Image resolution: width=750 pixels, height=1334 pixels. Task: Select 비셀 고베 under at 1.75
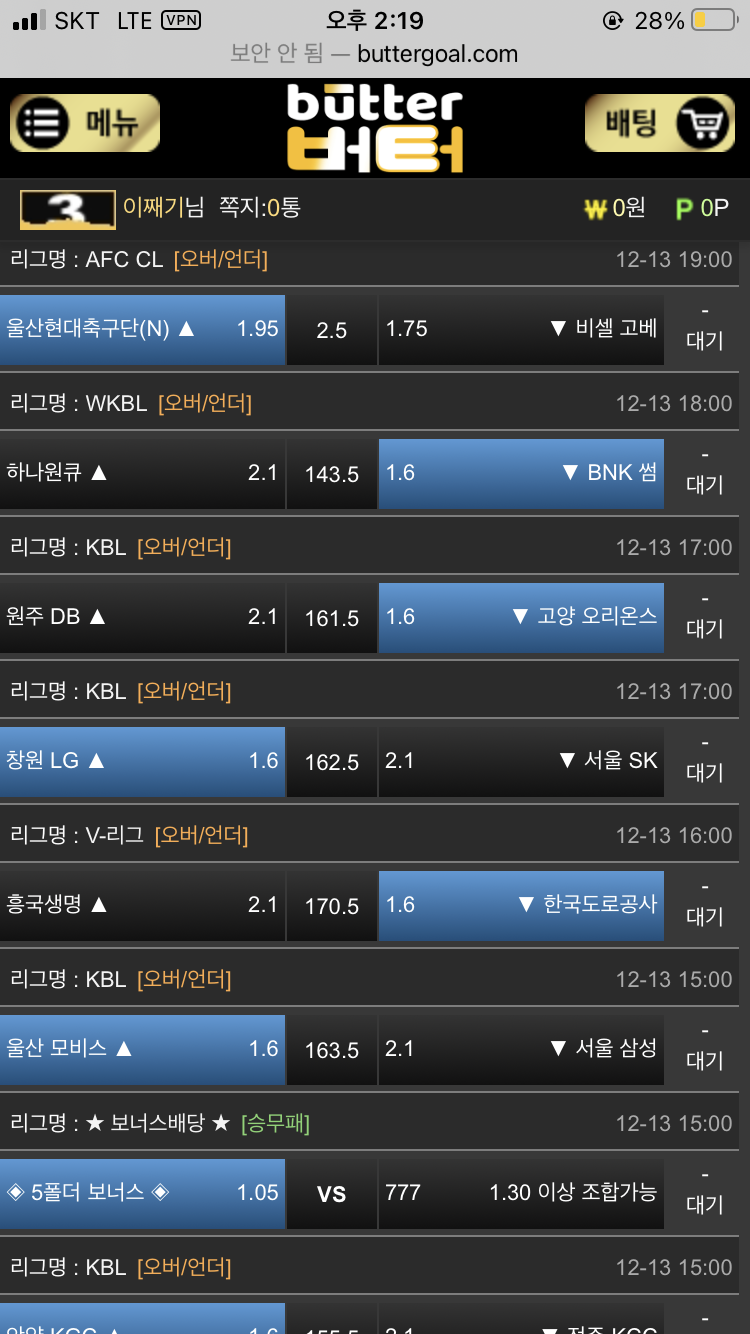tap(521, 329)
